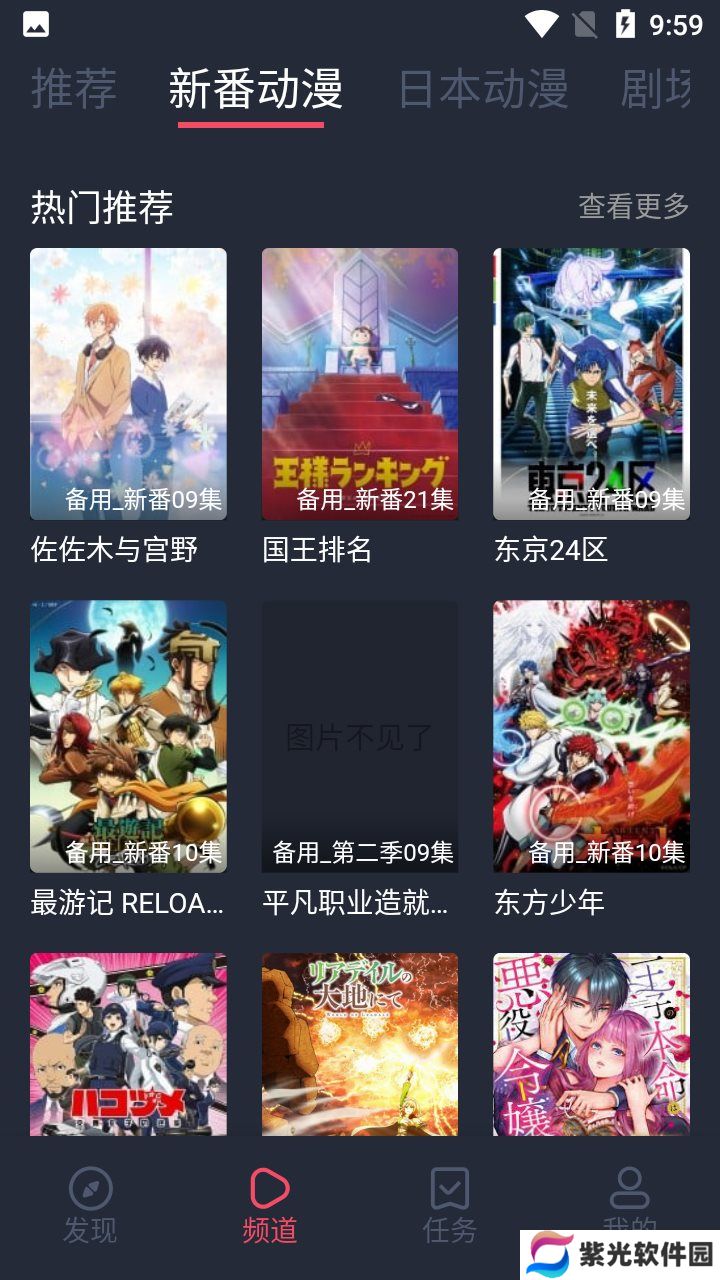The image size is (720, 1280).
Task: Open the リアデイルの大地にて poster
Action: (x=360, y=1044)
